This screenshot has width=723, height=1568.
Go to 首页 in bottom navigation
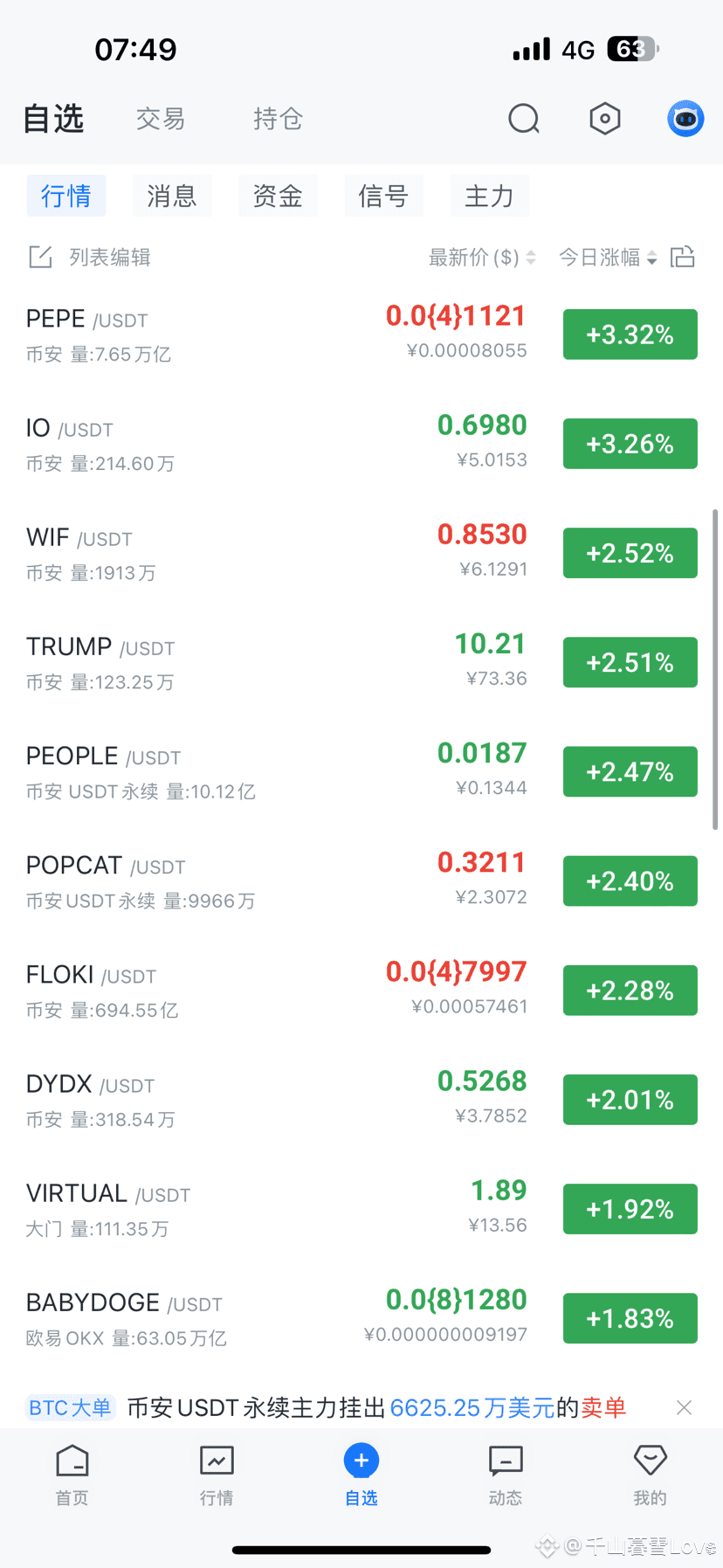72,1475
